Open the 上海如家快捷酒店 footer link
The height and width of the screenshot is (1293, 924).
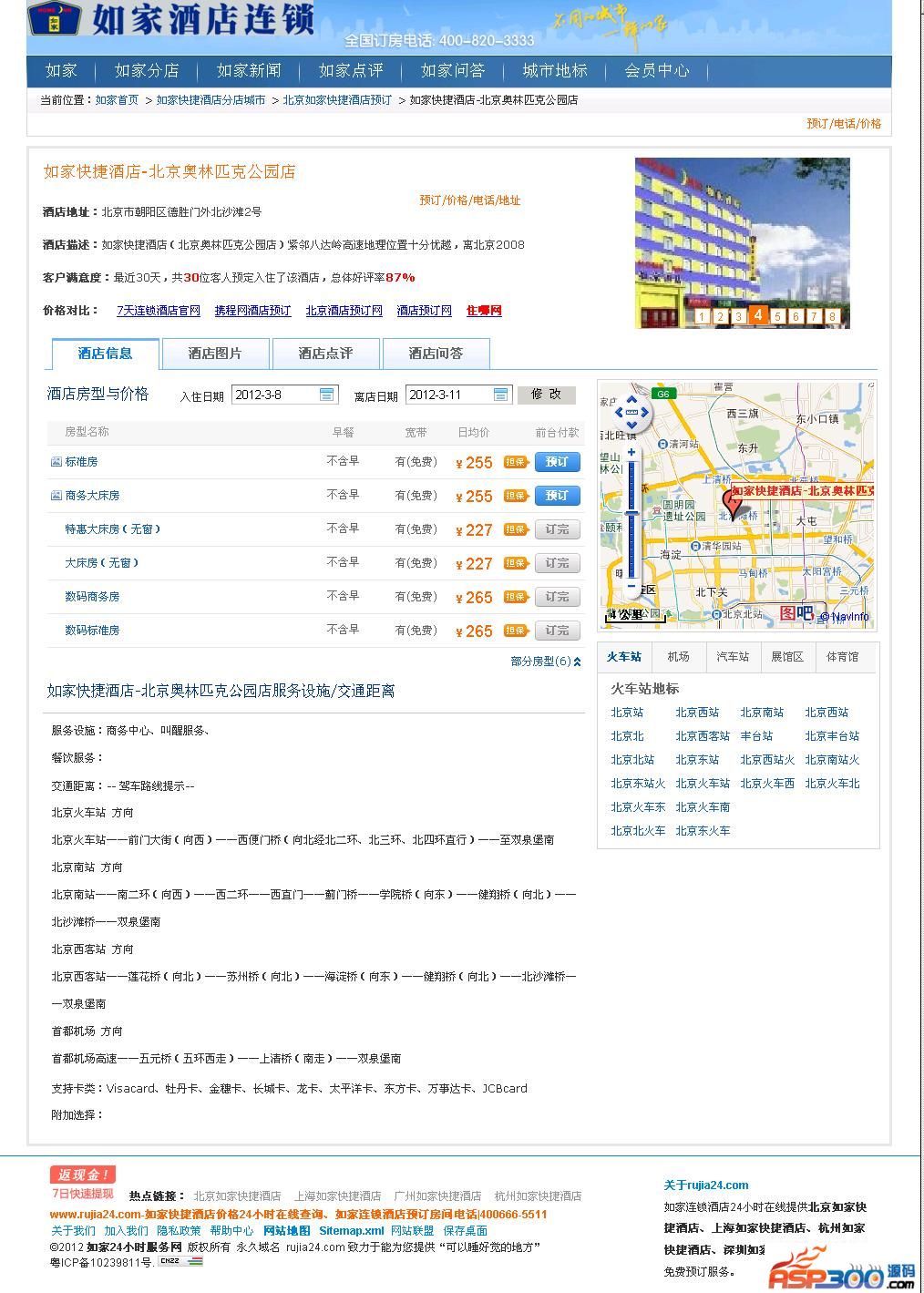click(x=337, y=1196)
